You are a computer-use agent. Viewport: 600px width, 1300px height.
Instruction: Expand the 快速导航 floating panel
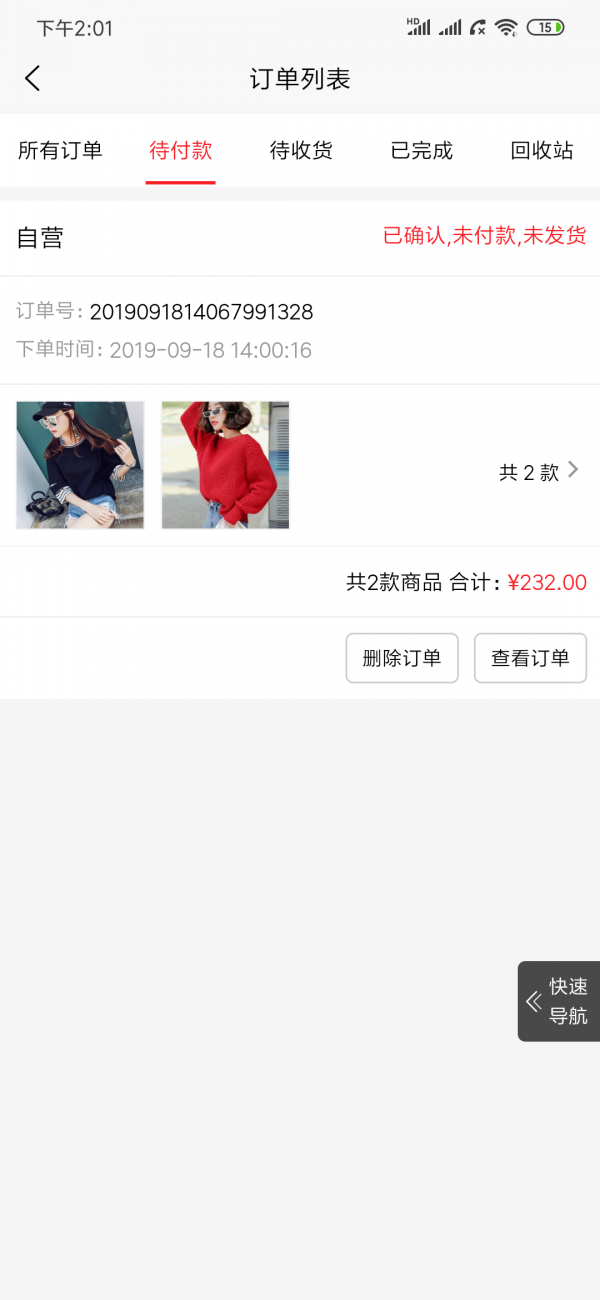(x=558, y=1001)
